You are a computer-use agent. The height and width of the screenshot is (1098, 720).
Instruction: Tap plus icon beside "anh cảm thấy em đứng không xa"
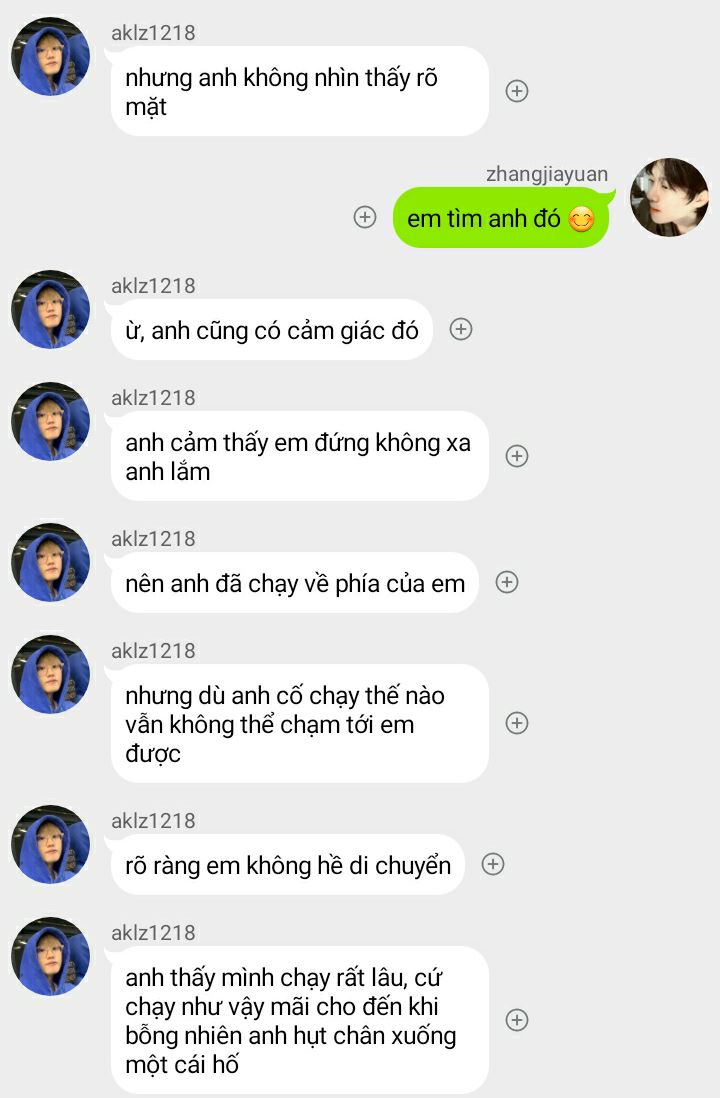[x=517, y=456]
